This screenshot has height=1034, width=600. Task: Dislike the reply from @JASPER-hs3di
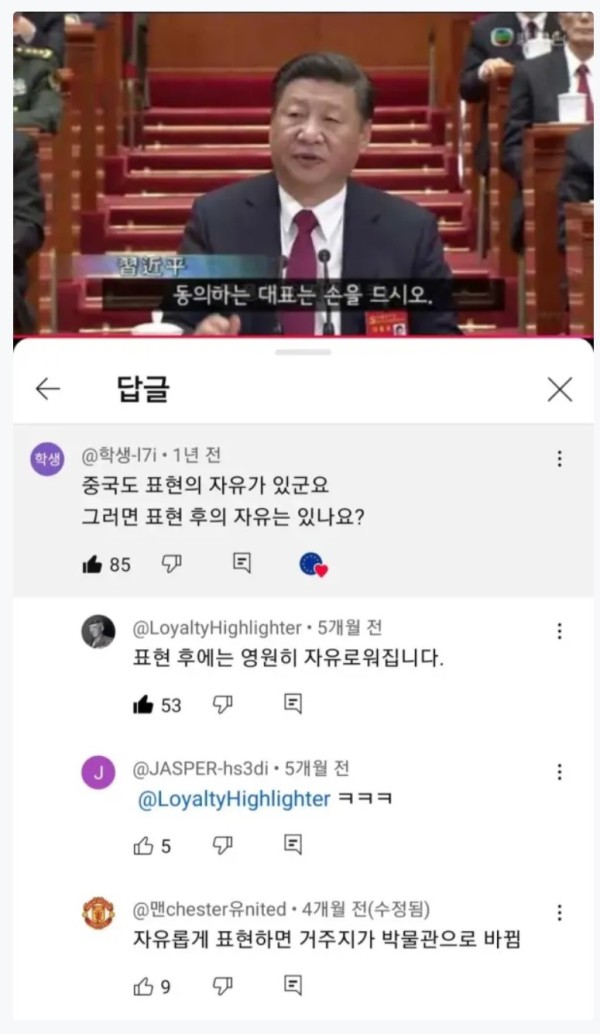click(222, 845)
